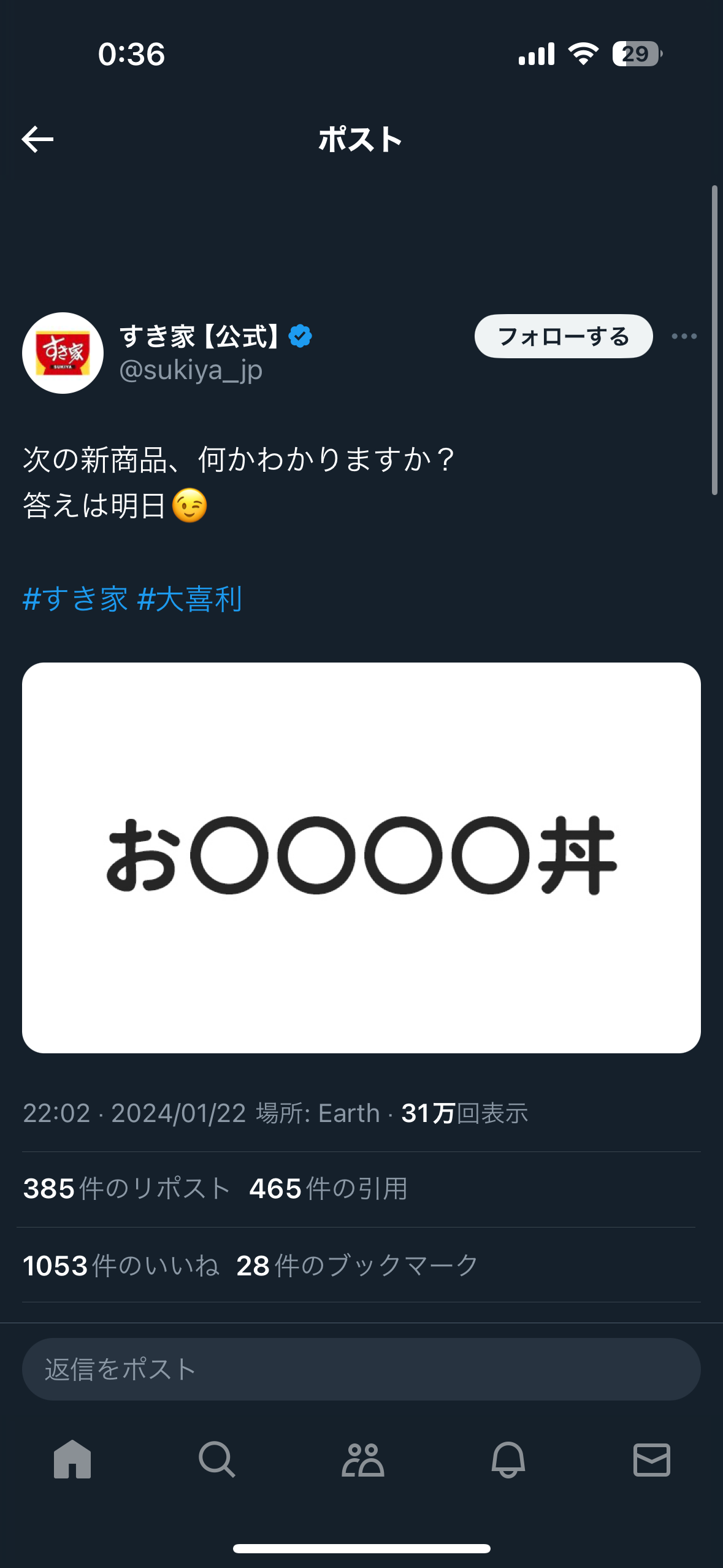Show the 1053件のいいね list
The width and height of the screenshot is (723, 1568).
coord(121,1265)
